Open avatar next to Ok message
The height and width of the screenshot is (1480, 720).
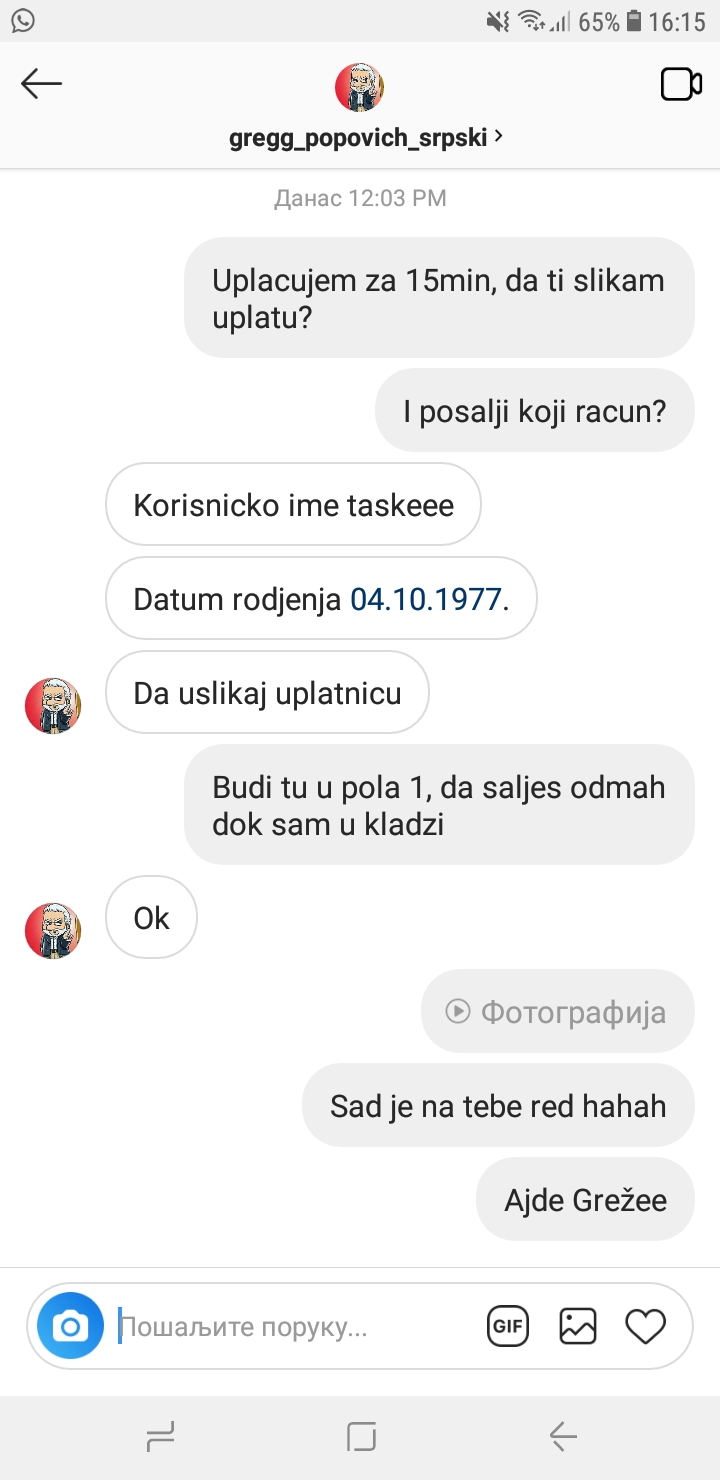click(52, 931)
